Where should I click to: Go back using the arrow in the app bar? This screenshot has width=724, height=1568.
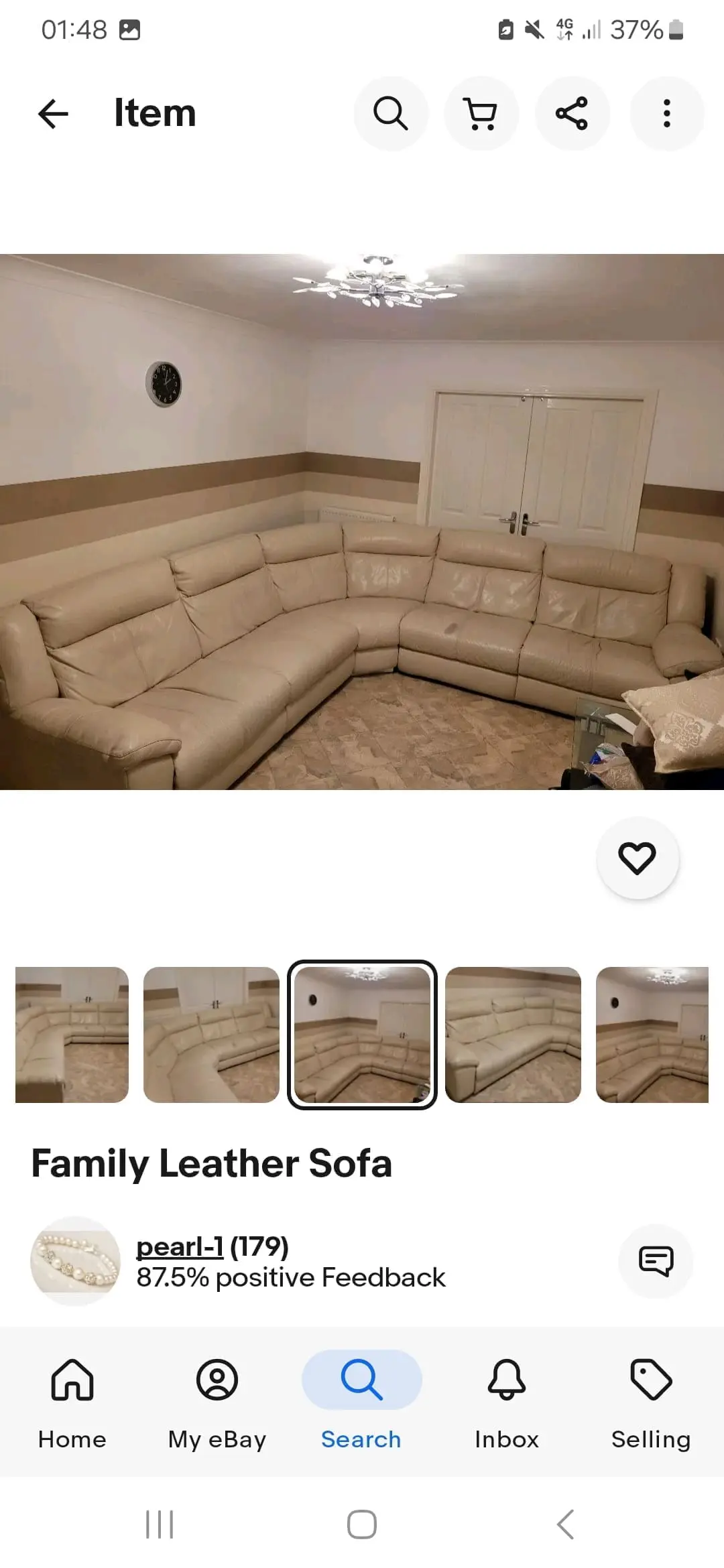[54, 113]
